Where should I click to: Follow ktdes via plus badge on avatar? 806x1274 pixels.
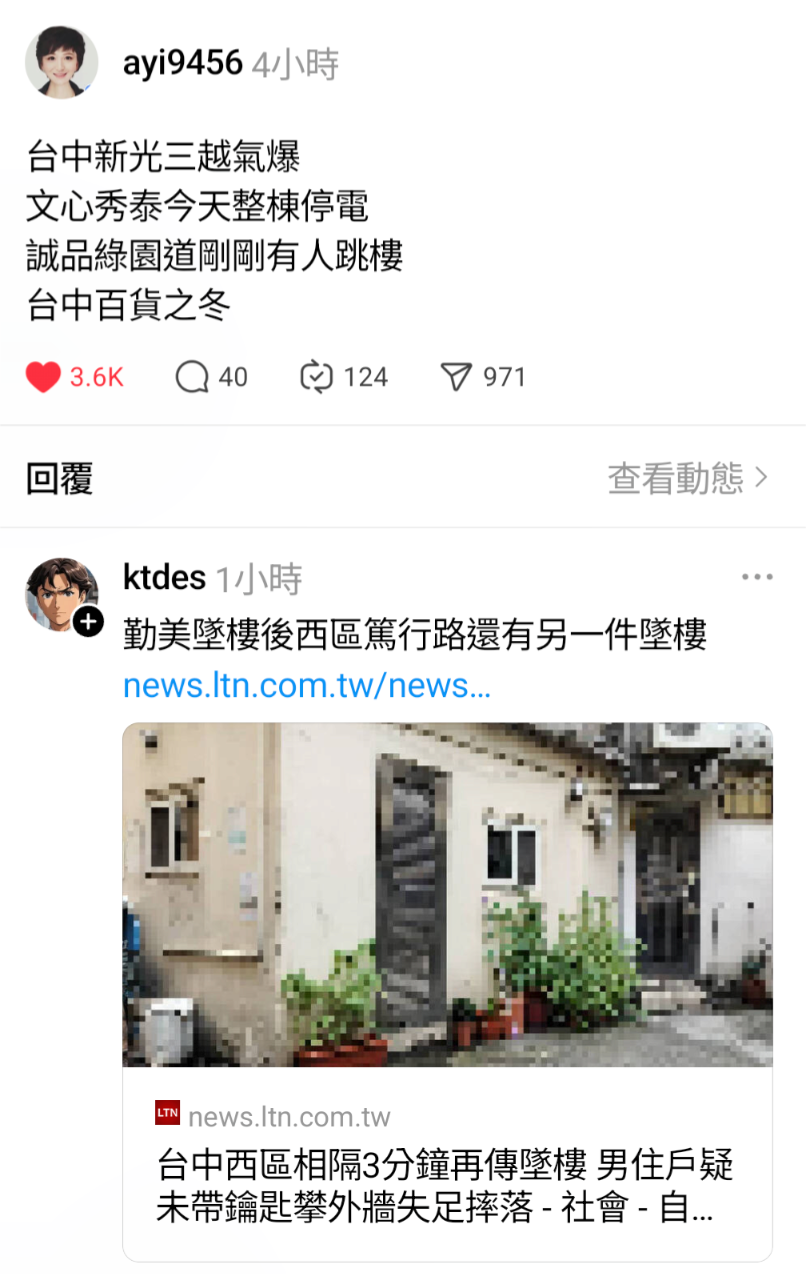click(89, 622)
